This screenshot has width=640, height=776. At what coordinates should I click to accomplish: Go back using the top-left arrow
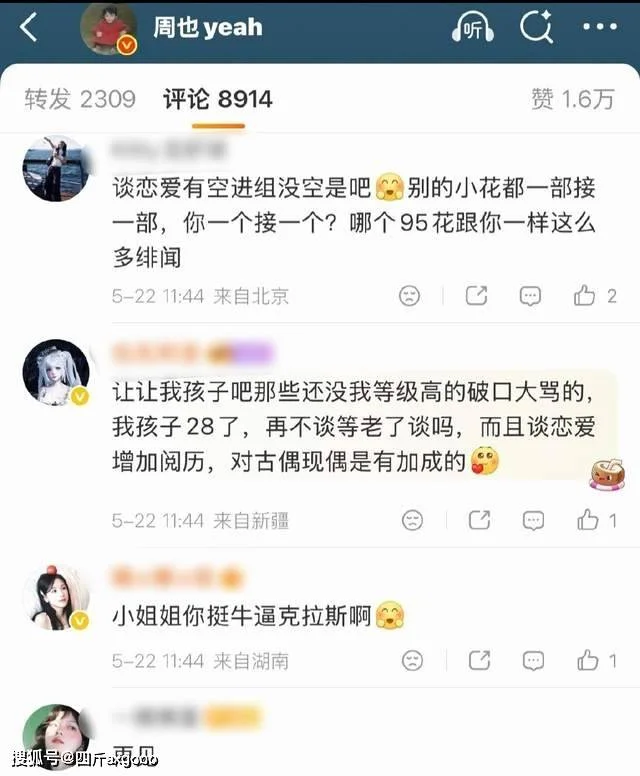point(29,27)
